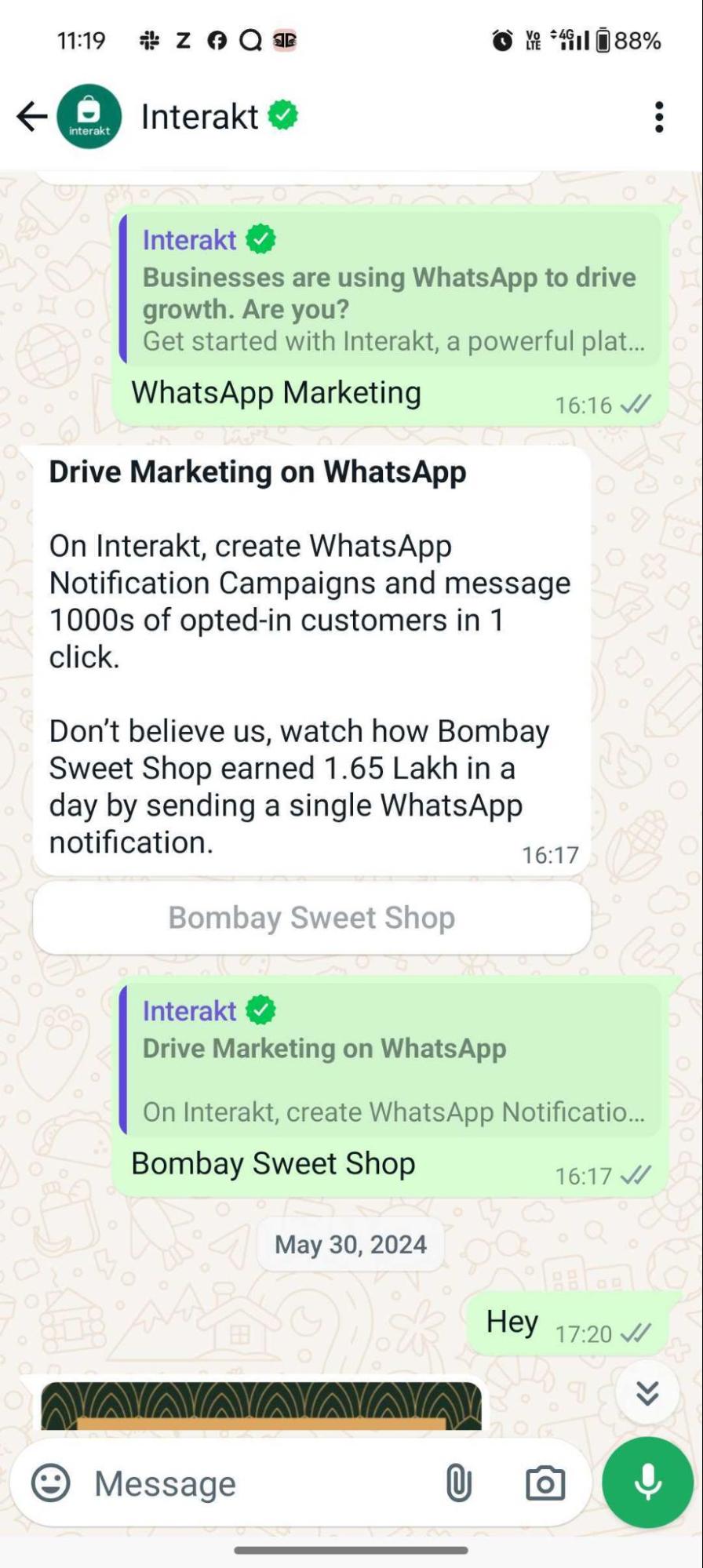Open the camera from the message bar
This screenshot has height=1568, width=703.
click(x=545, y=1482)
